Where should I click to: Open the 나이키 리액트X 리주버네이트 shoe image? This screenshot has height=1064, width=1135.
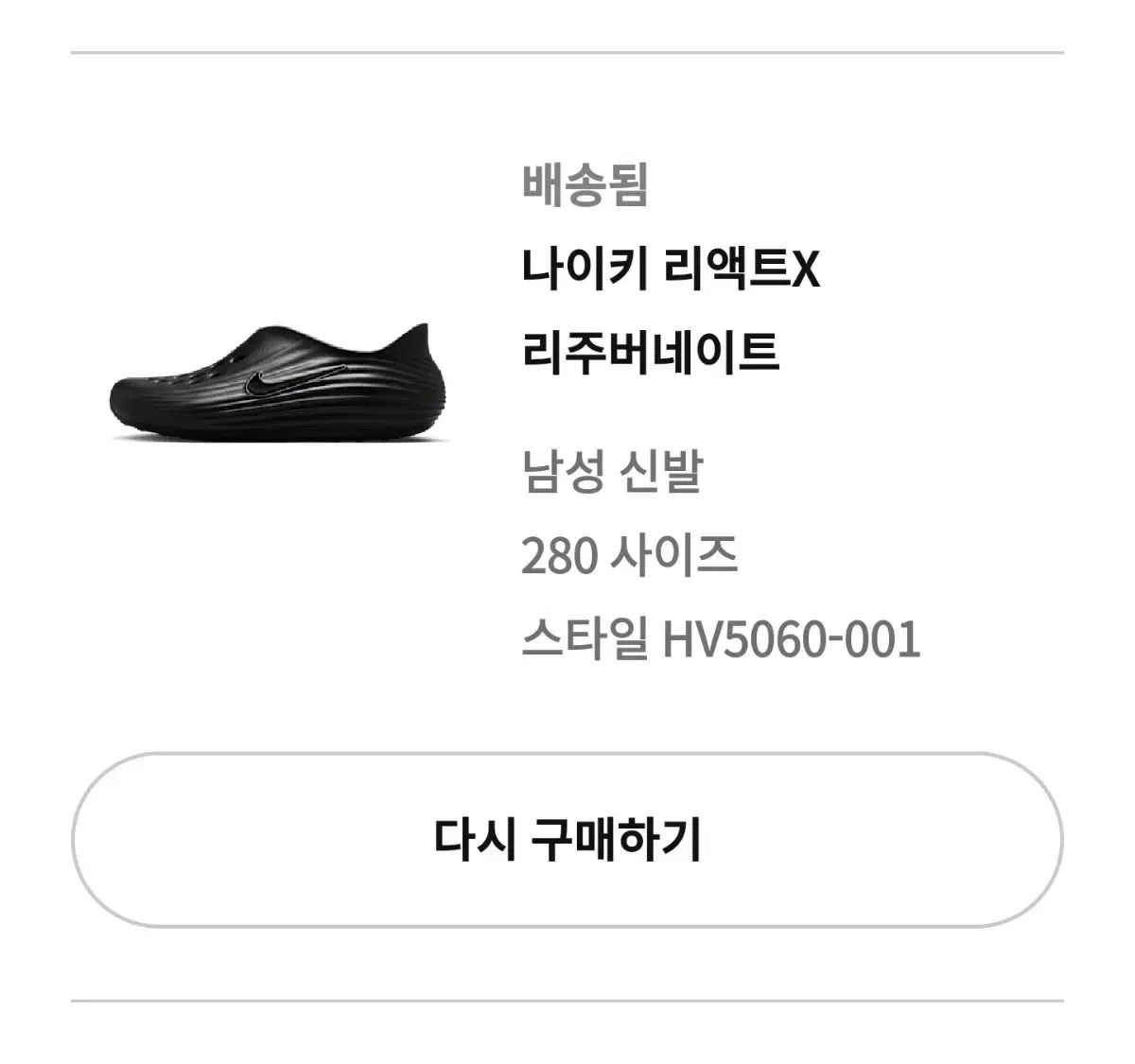point(277,385)
